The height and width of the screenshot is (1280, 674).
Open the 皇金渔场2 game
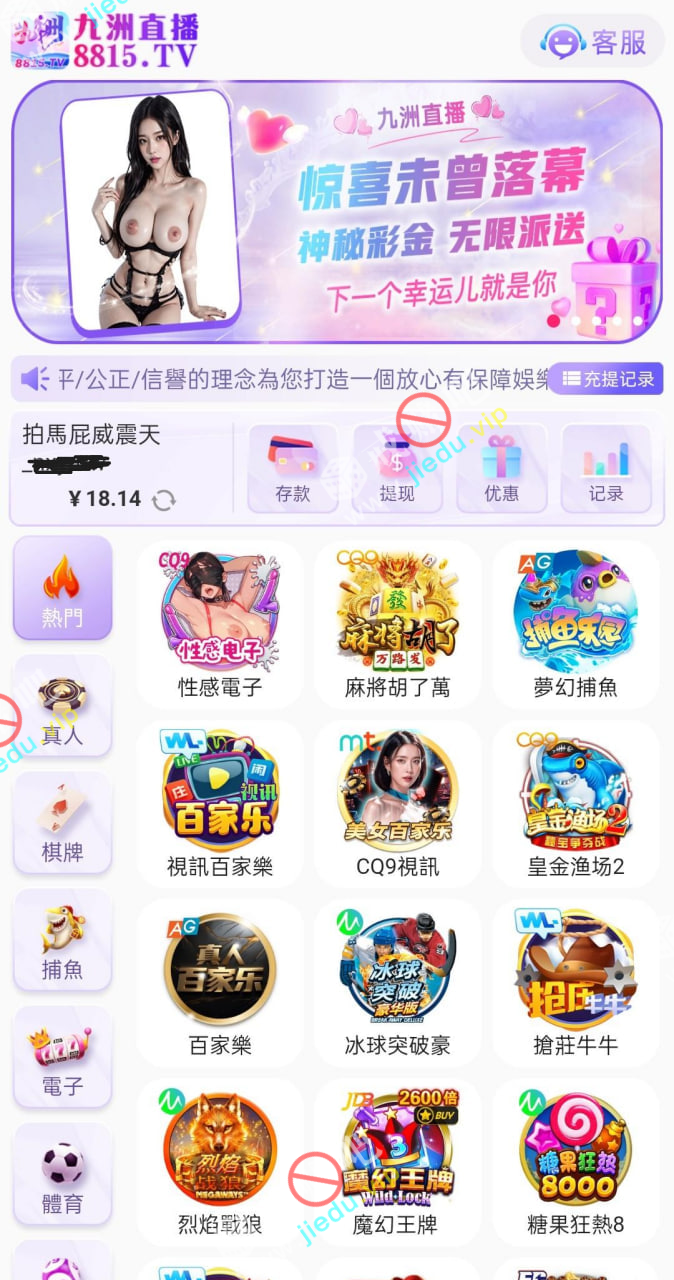(576, 803)
